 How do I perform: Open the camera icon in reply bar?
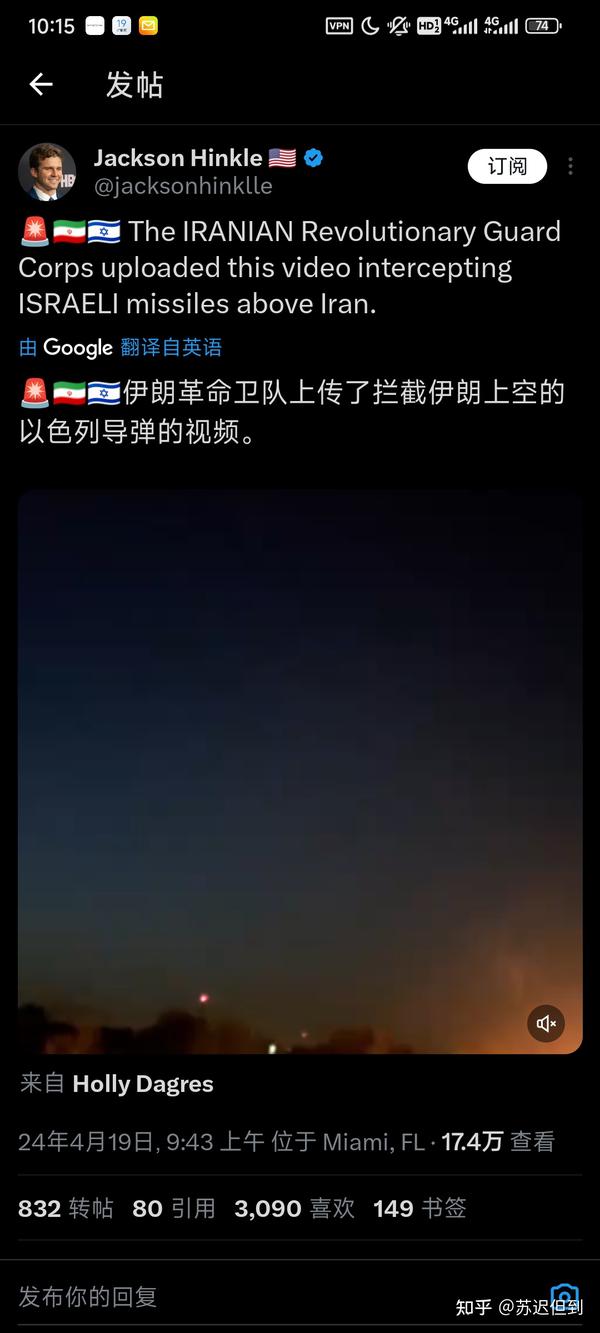coord(565,1298)
